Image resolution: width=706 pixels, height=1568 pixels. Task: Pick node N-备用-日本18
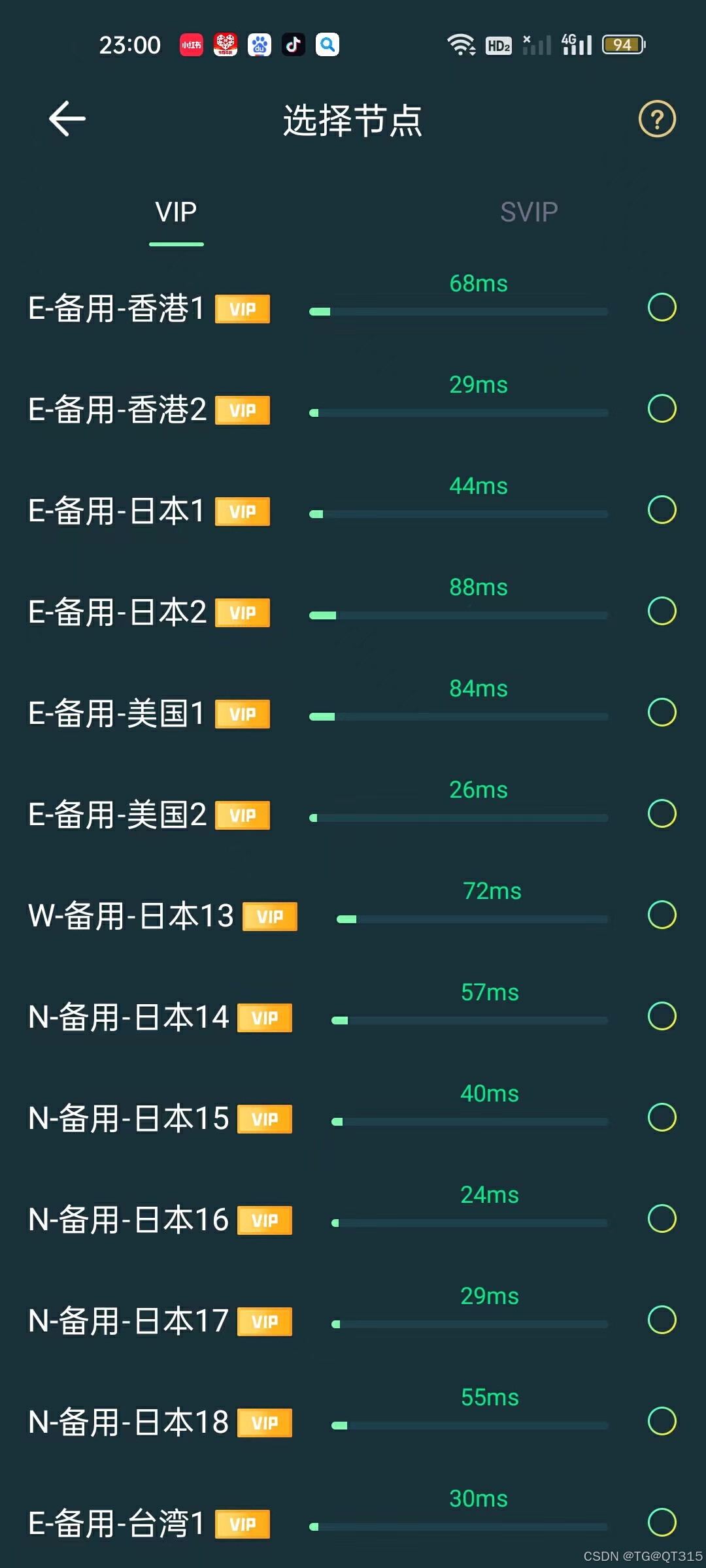tap(662, 1422)
